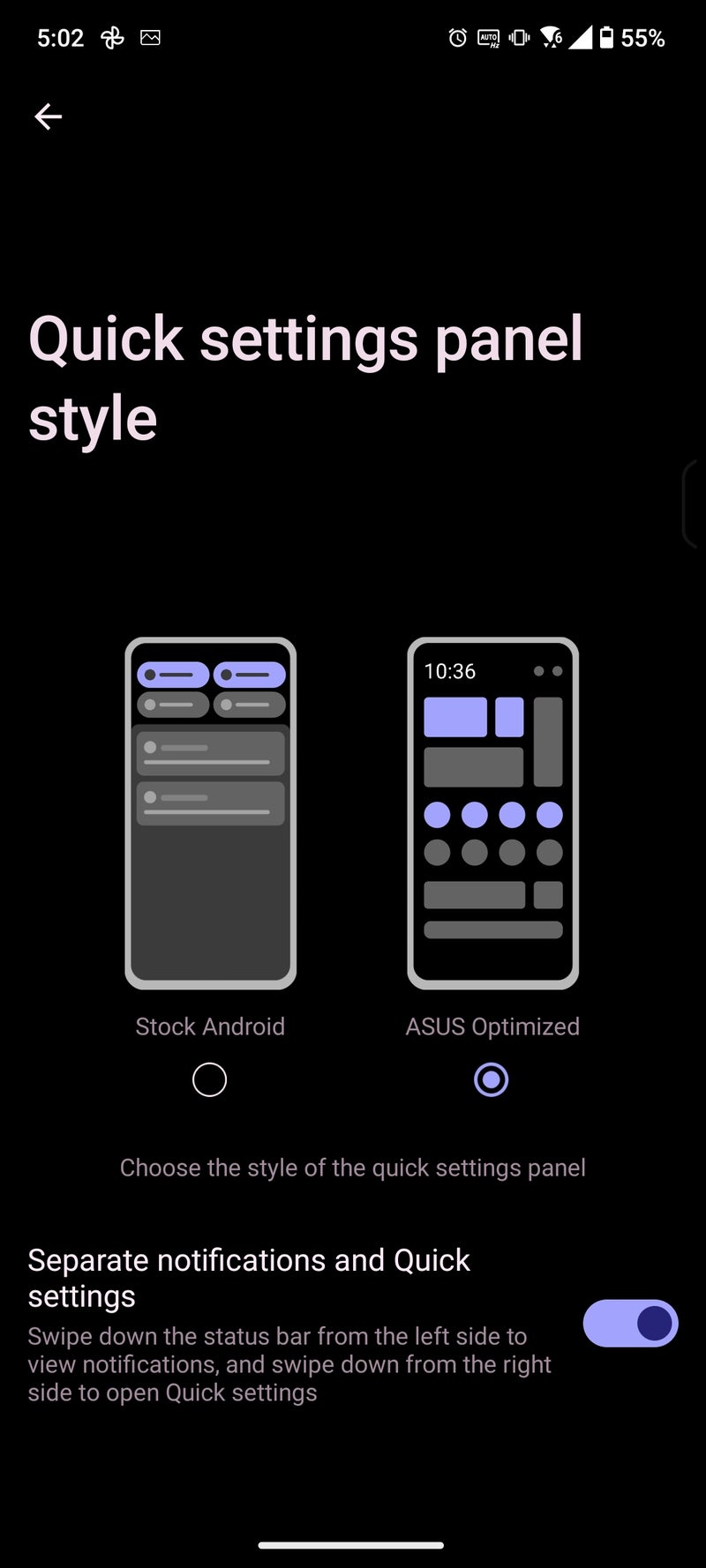Select the Stock Android radio button
Image resolution: width=706 pixels, height=1568 pixels.
pyautogui.click(x=209, y=1079)
